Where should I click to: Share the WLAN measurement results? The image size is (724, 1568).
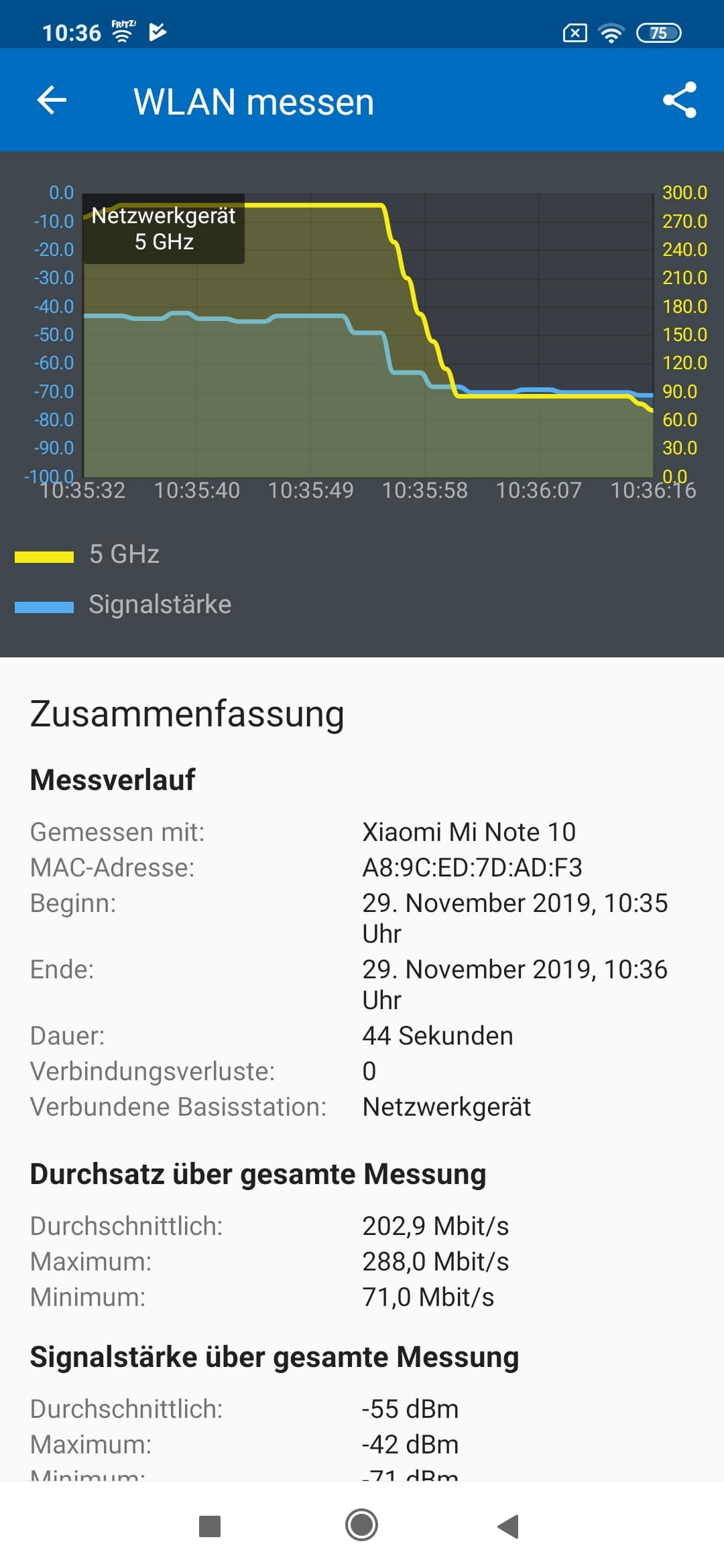680,101
